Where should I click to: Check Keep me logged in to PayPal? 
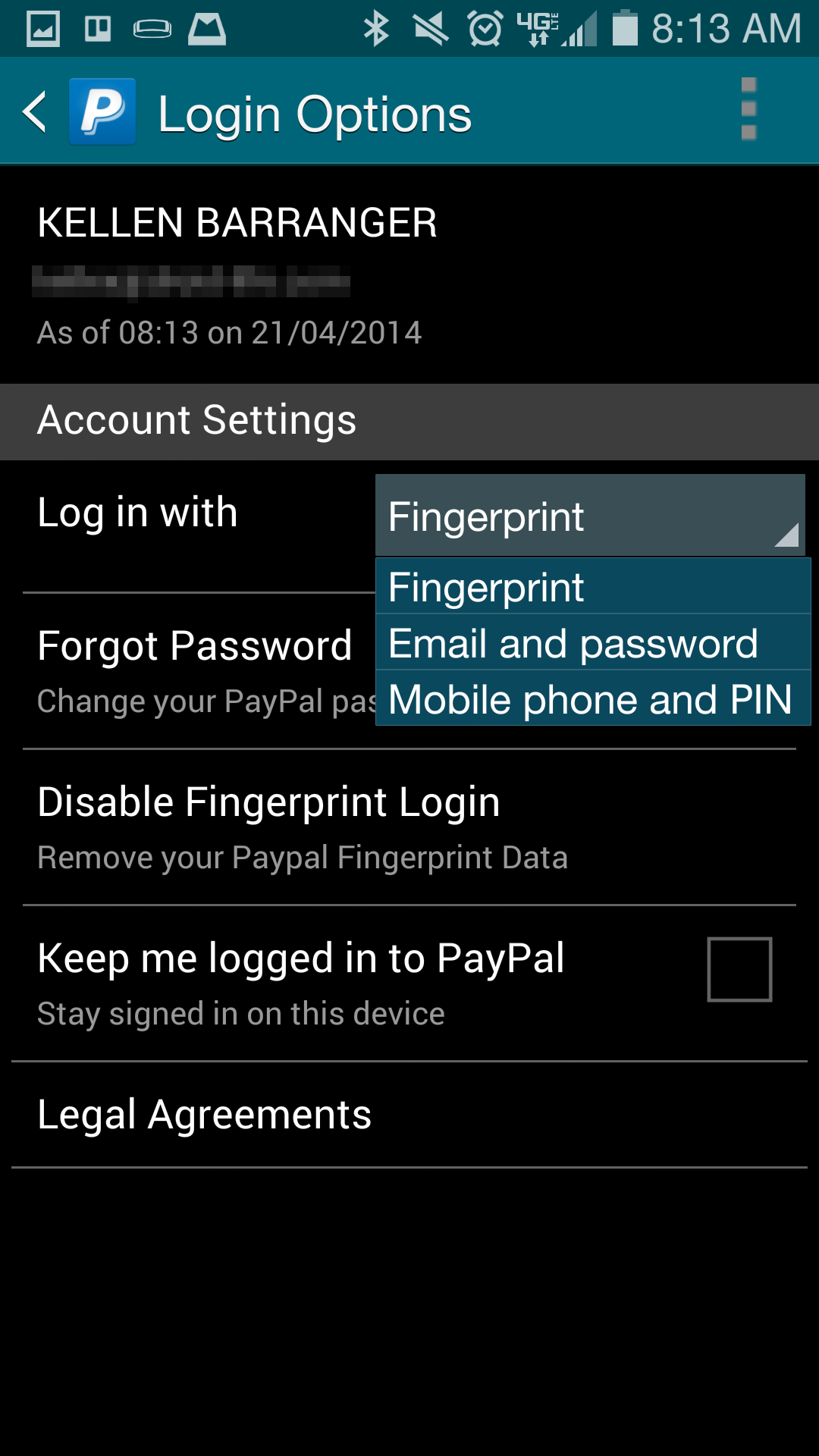739,969
